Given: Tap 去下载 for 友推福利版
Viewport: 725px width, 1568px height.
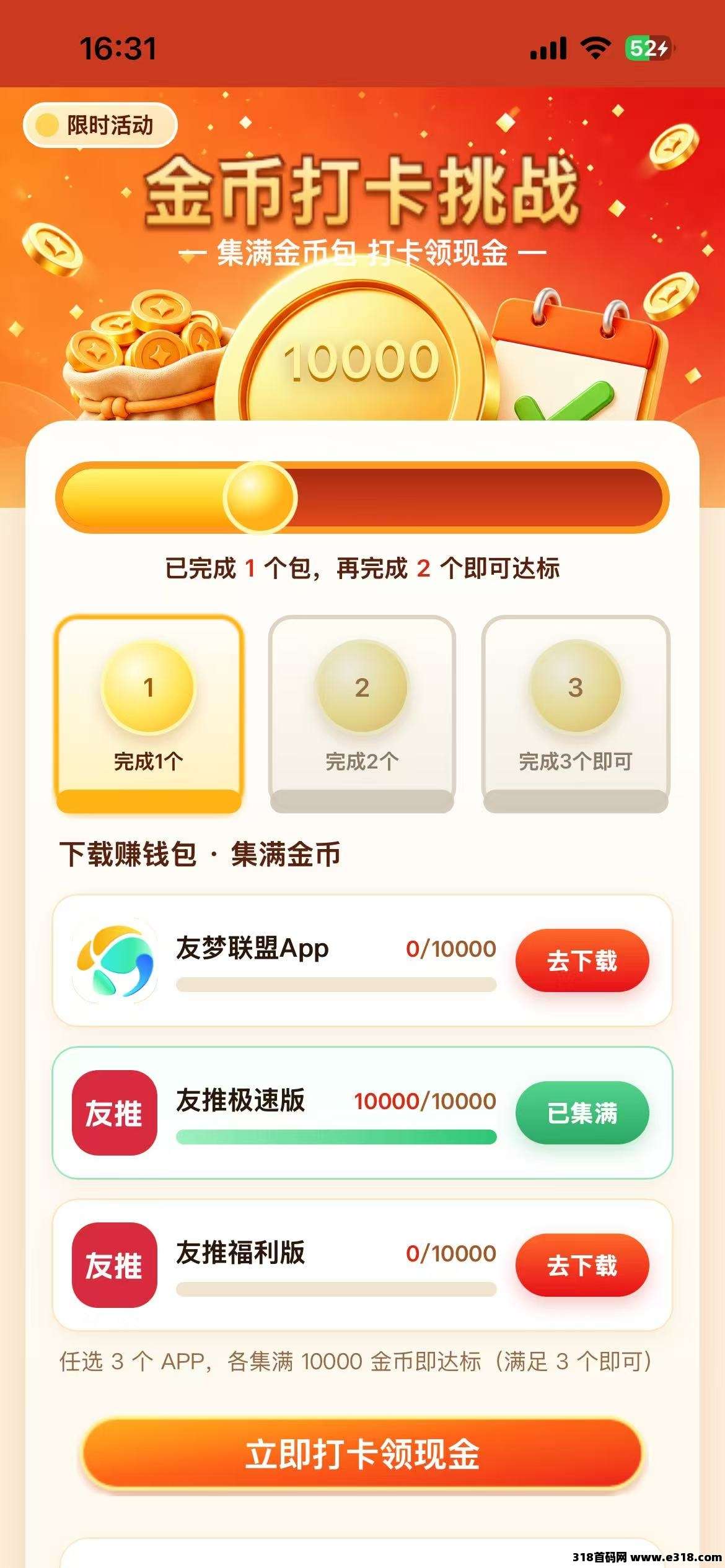Looking at the screenshot, I should coord(582,1265).
